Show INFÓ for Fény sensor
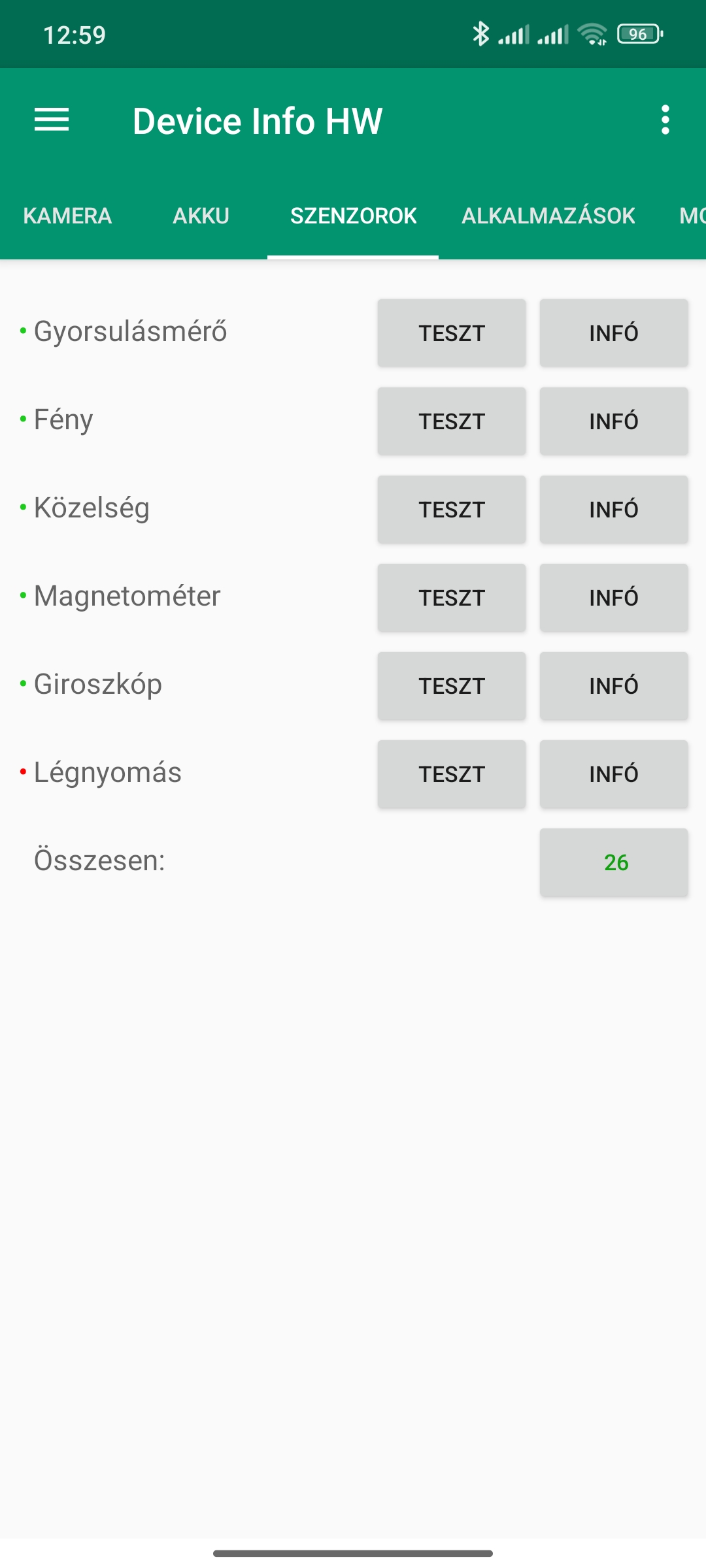This screenshot has height=1568, width=706. [x=614, y=421]
